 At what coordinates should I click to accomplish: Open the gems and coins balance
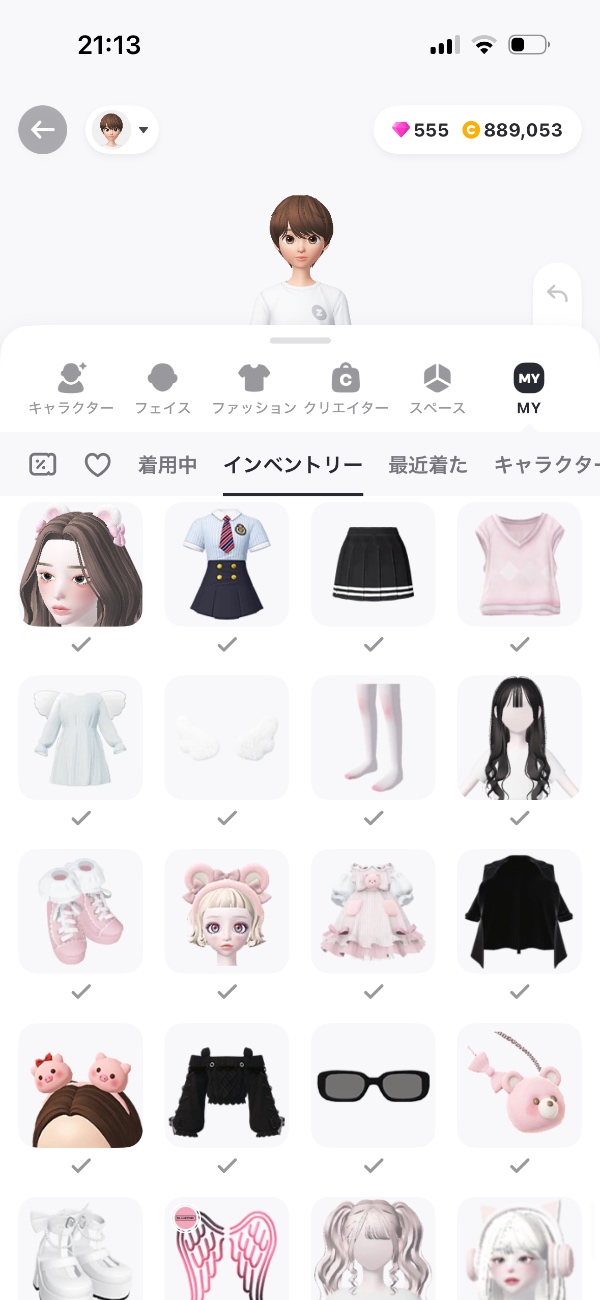tap(477, 130)
